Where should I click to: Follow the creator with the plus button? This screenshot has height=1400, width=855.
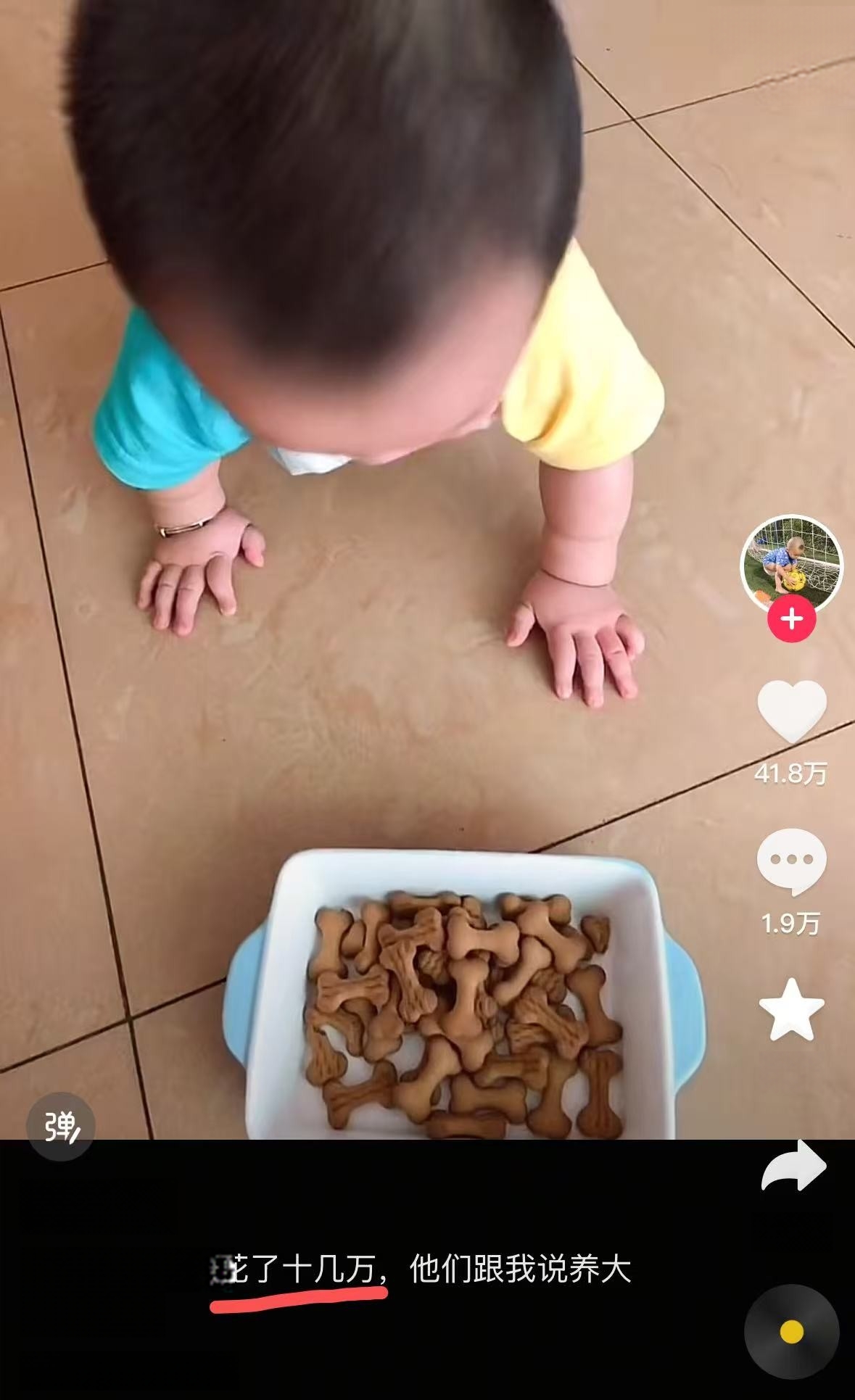tap(791, 619)
